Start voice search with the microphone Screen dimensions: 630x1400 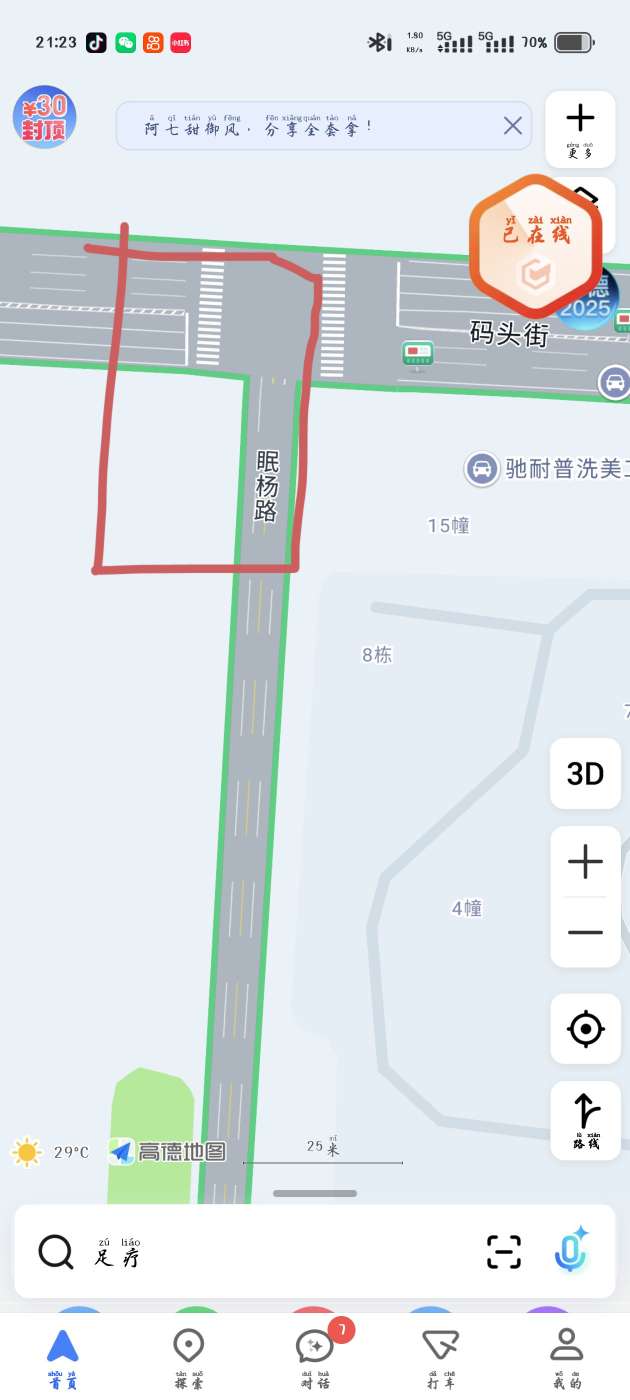click(571, 1251)
